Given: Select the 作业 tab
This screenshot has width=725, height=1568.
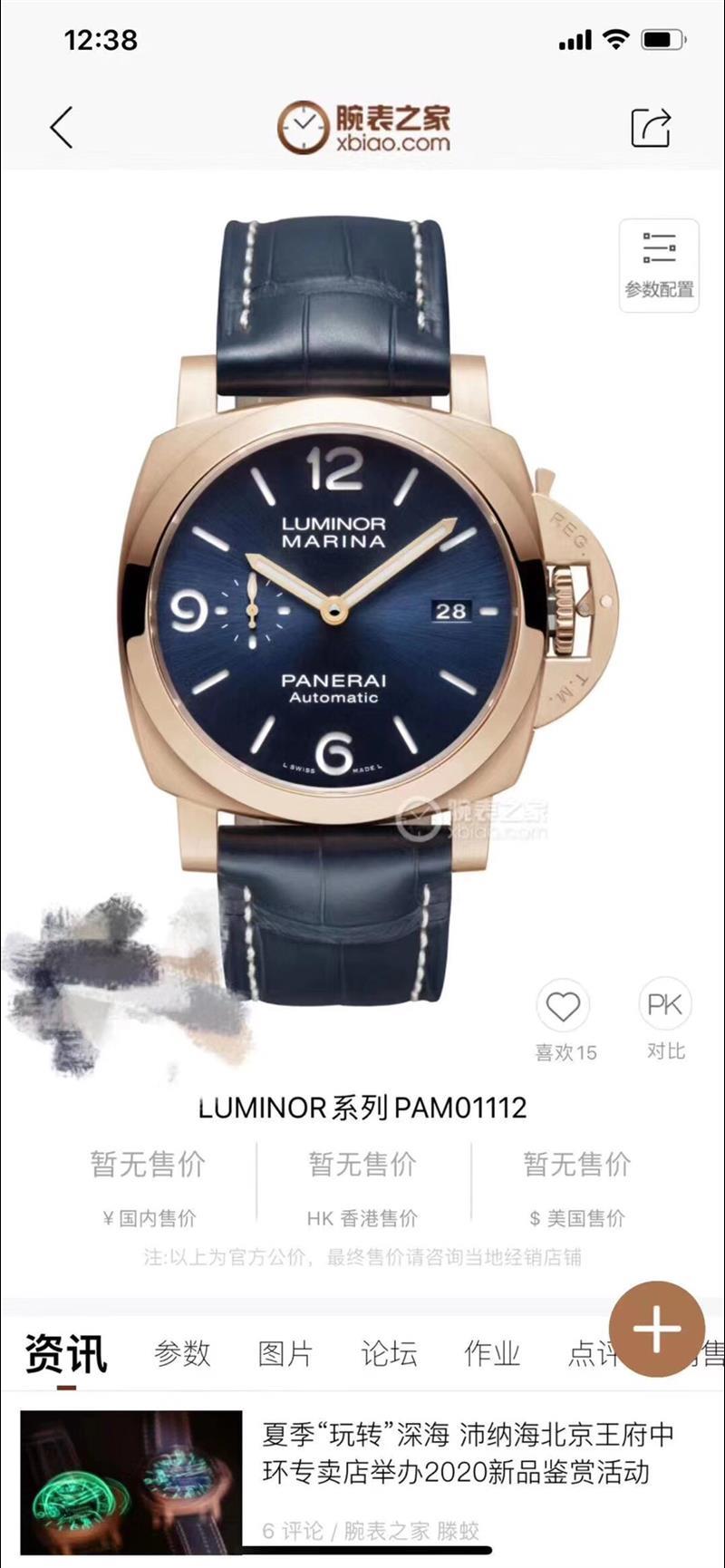Looking at the screenshot, I should click(x=492, y=1353).
